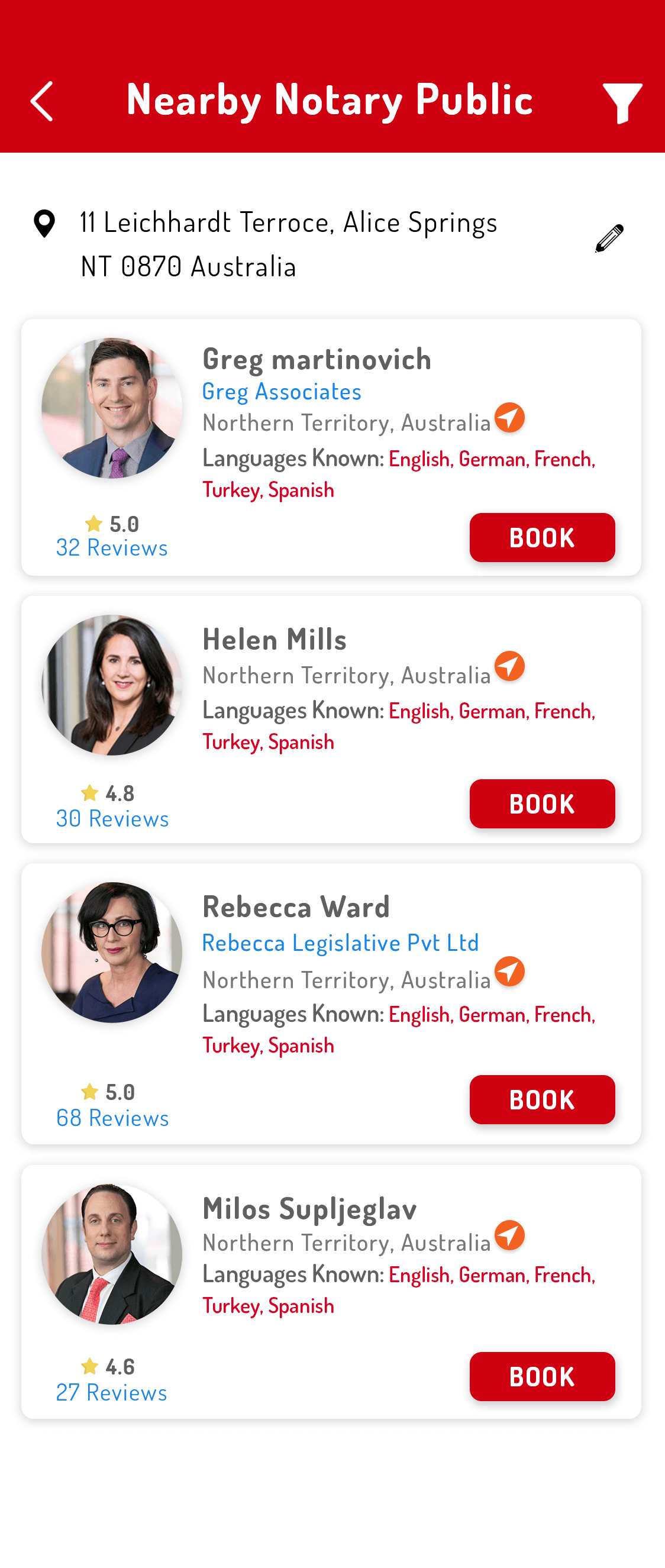View Helen Mills' 30 Reviews
Image resolution: width=665 pixels, height=1568 pixels.
pos(112,819)
